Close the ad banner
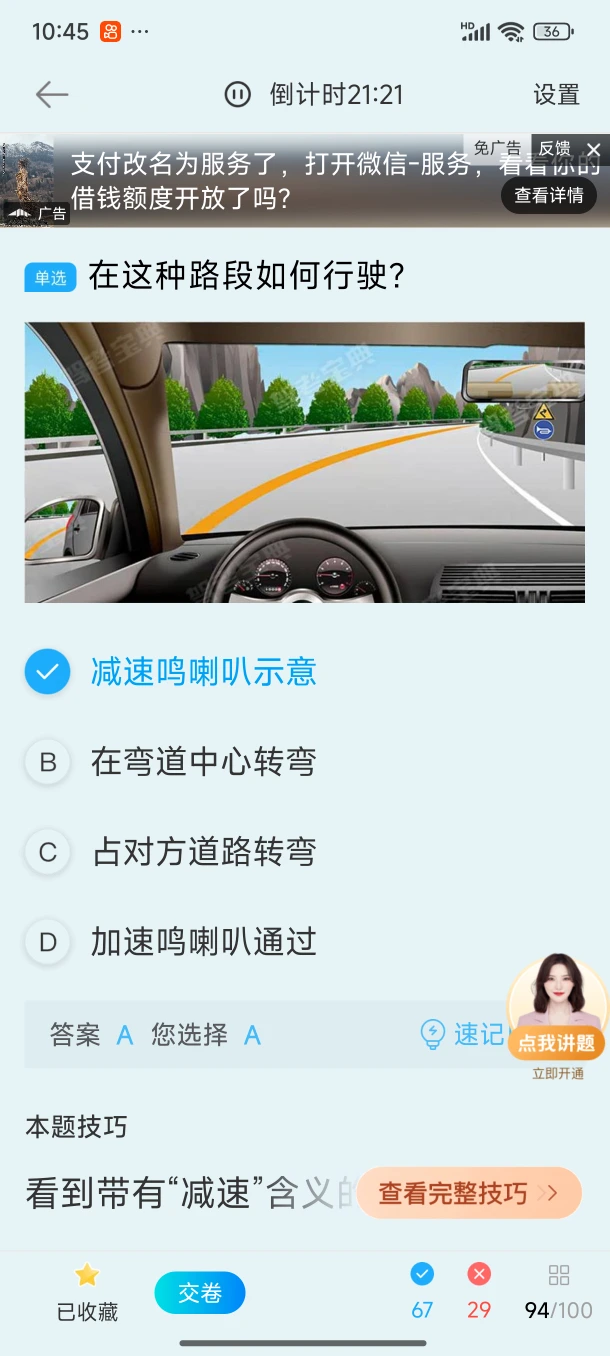Screen dimensions: 610x1356 pos(594,150)
